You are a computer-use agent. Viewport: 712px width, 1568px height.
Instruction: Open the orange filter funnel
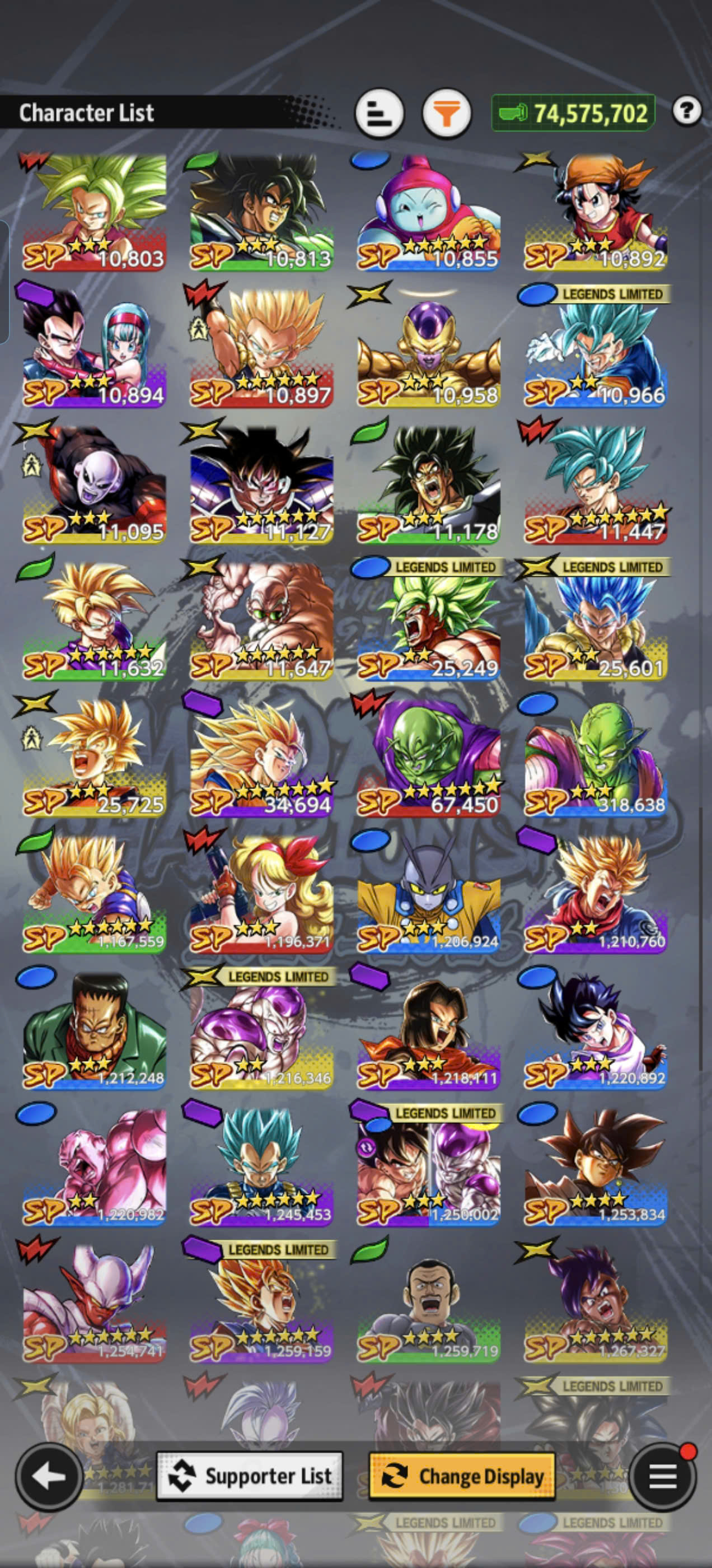pyautogui.click(x=447, y=113)
